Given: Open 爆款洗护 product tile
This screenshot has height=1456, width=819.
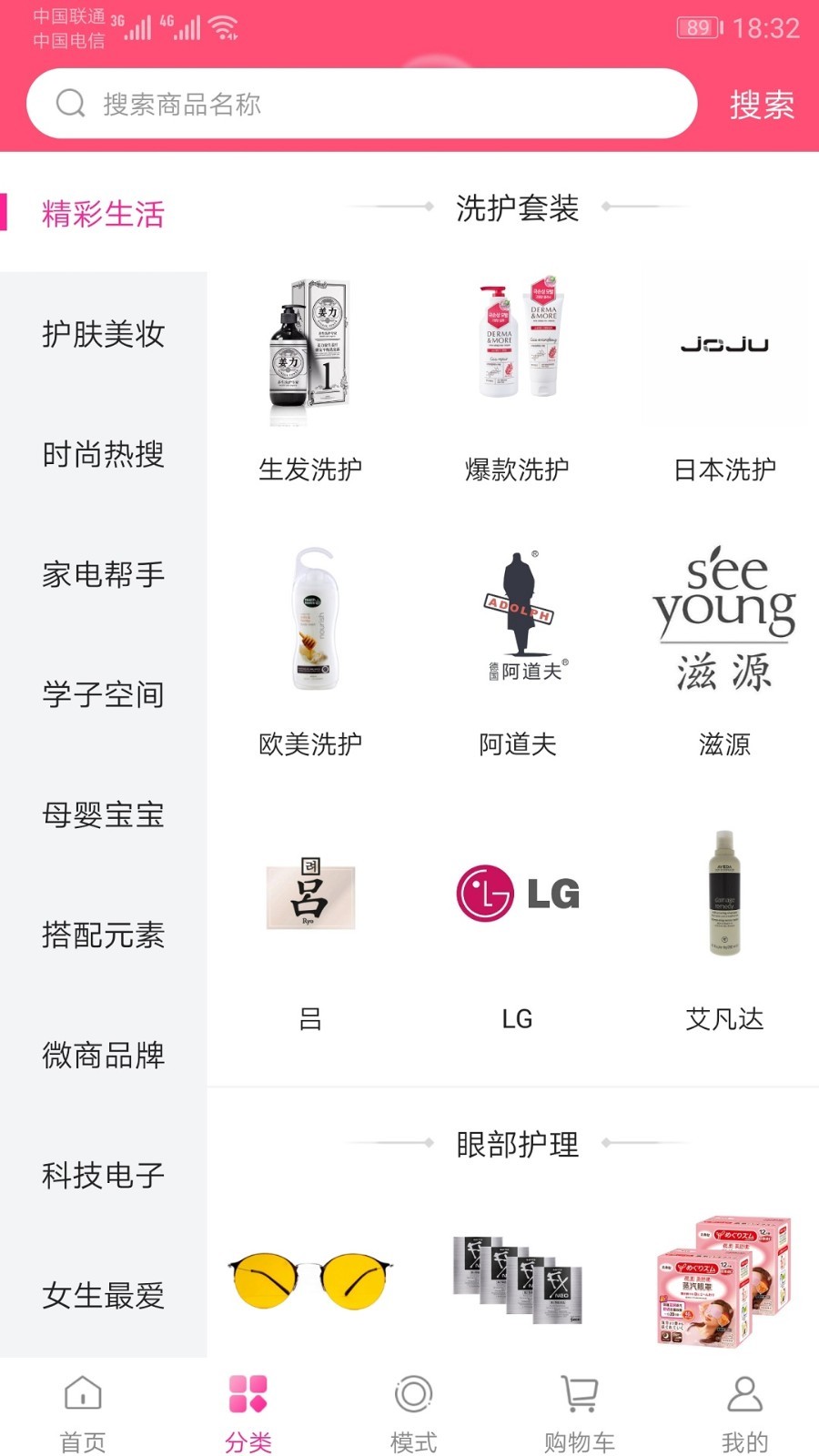Looking at the screenshot, I should [x=517, y=378].
